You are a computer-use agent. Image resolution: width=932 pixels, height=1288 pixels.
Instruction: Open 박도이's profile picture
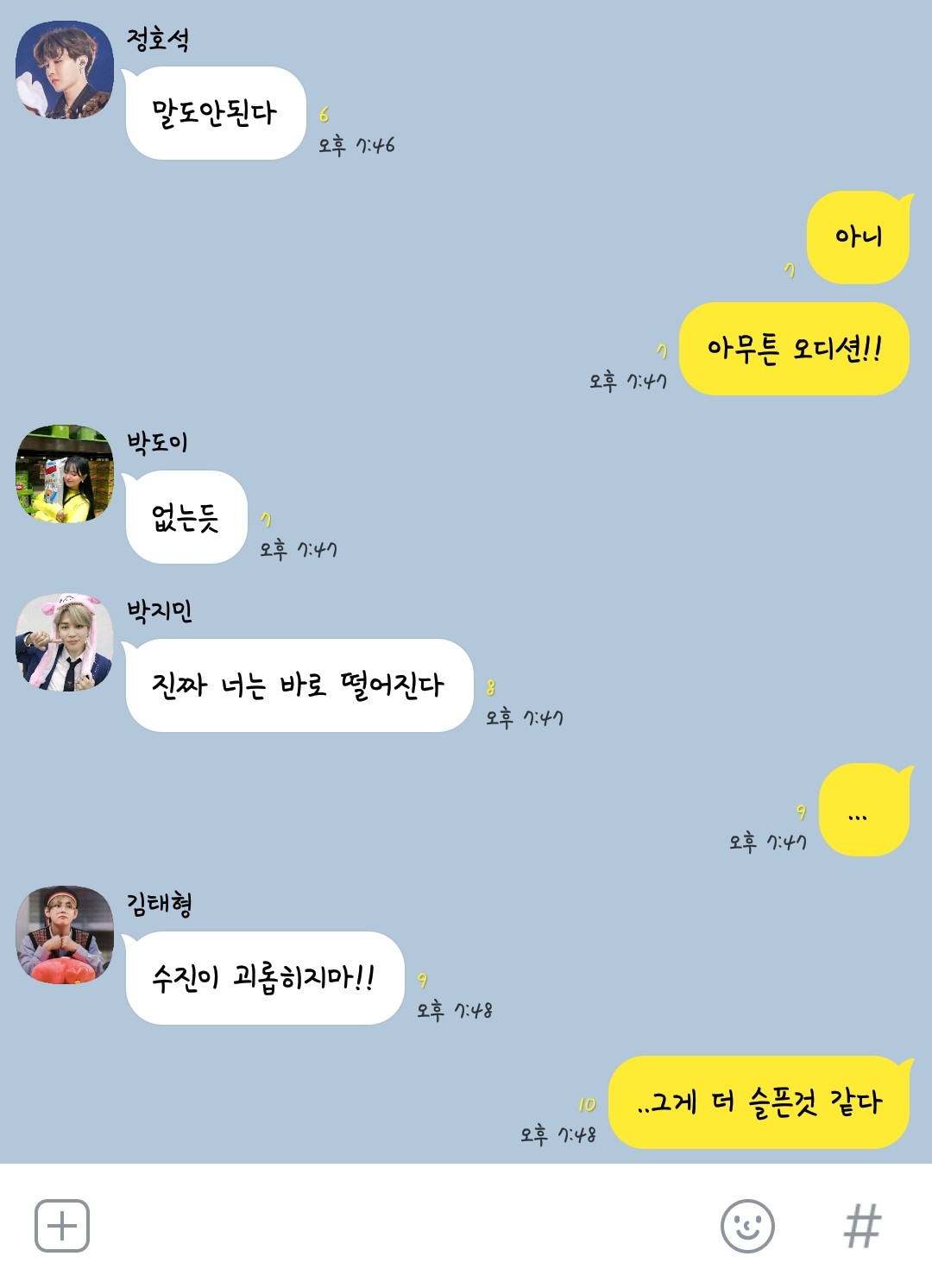point(65,474)
